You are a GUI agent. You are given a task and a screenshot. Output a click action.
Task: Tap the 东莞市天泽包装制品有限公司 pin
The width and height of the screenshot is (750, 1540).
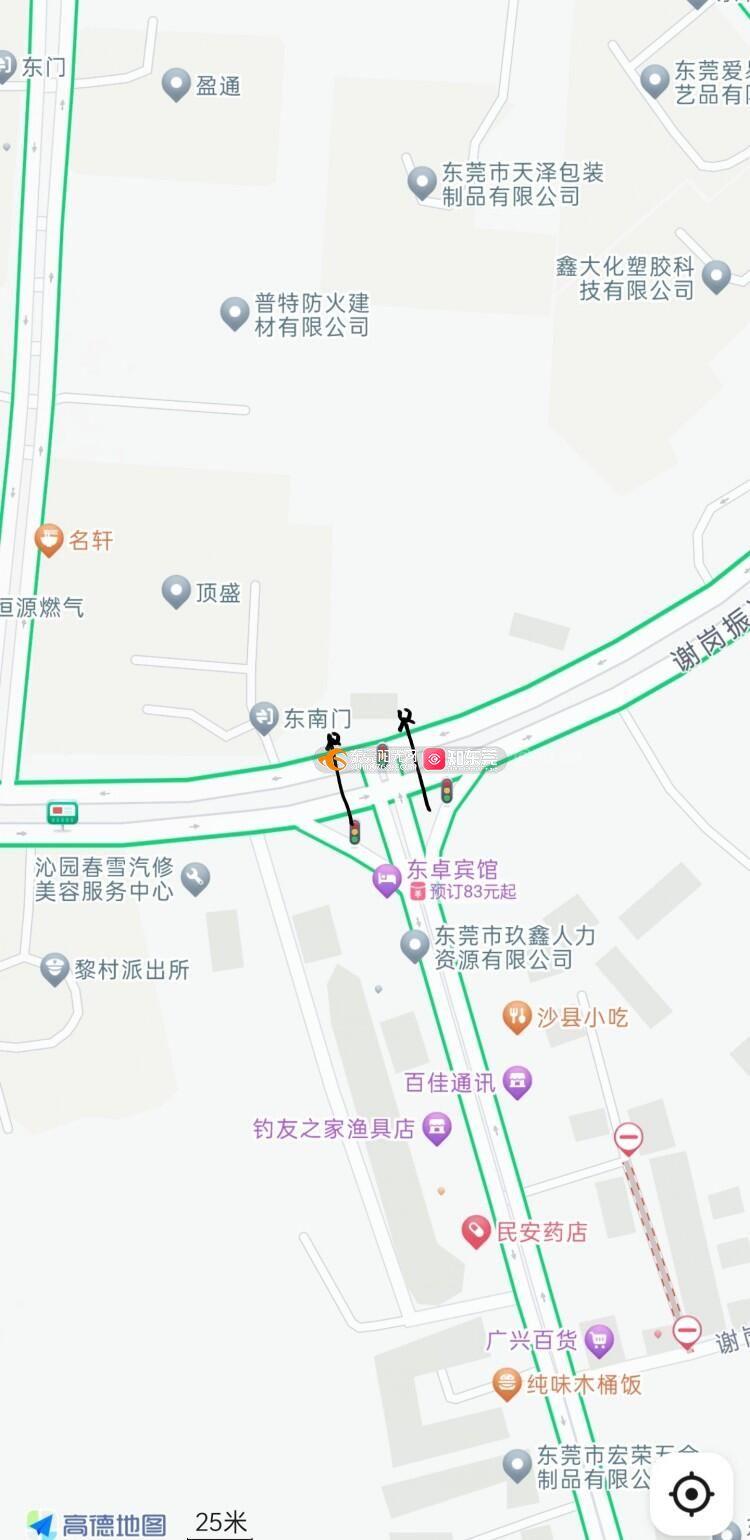pyautogui.click(x=422, y=183)
